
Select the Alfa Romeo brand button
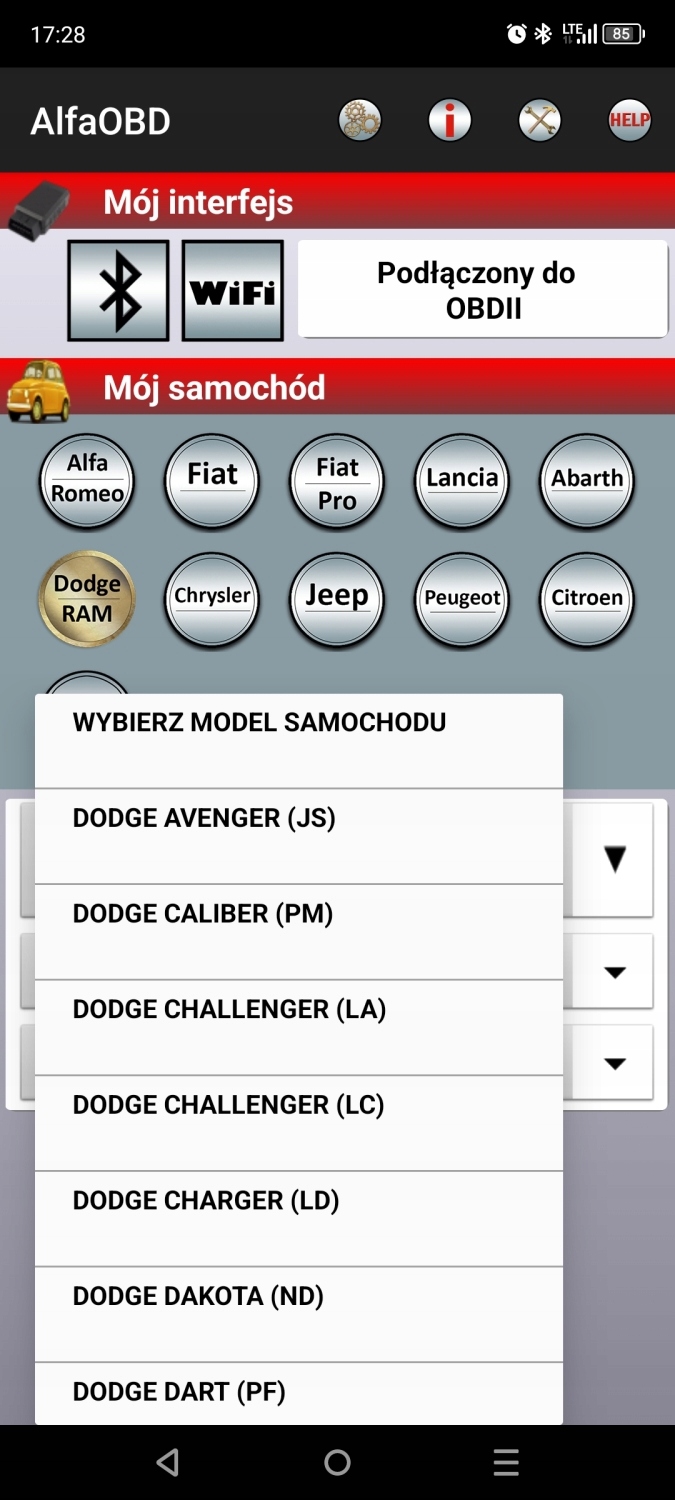87,480
